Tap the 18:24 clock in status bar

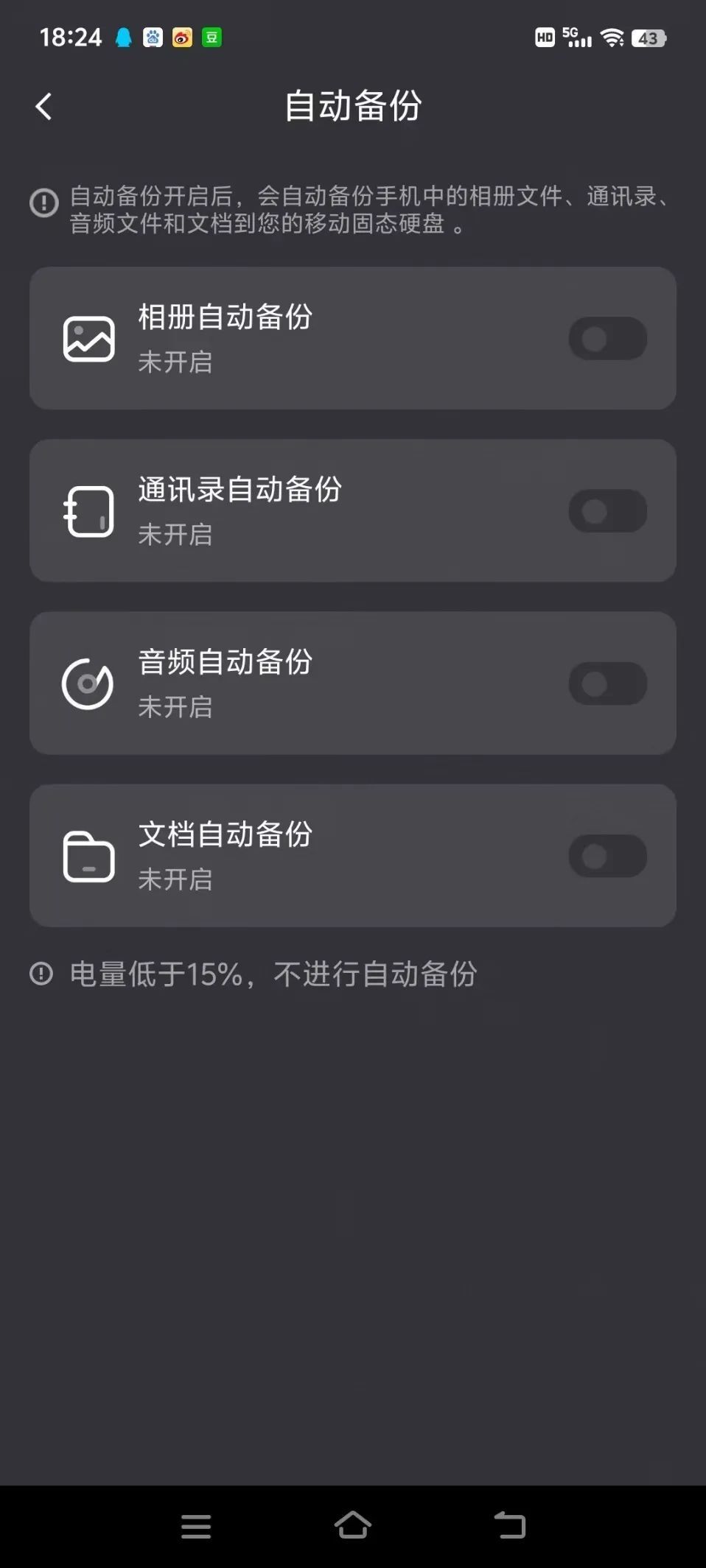tap(71, 37)
